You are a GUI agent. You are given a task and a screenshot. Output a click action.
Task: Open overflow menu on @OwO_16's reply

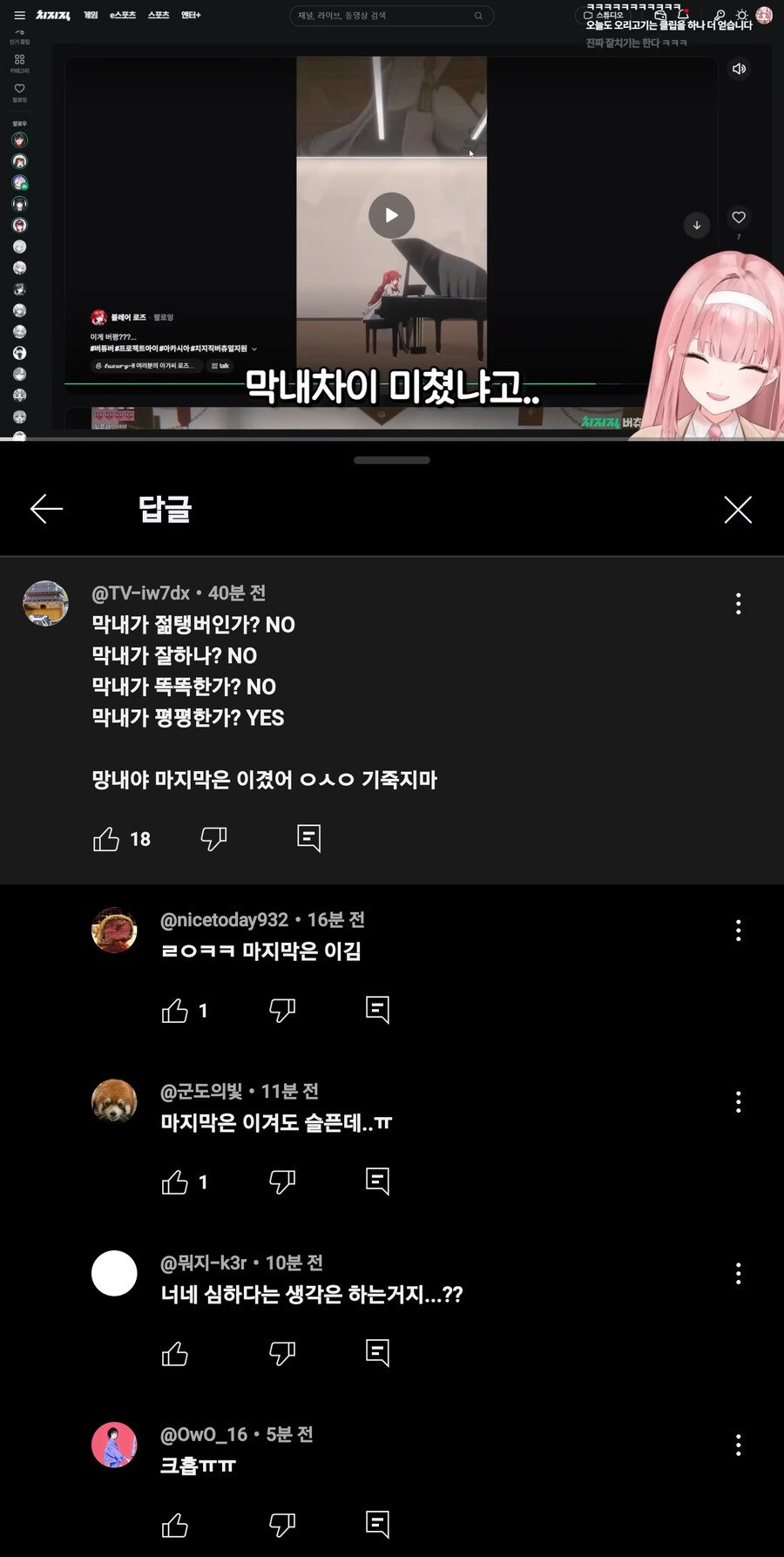click(x=738, y=1445)
